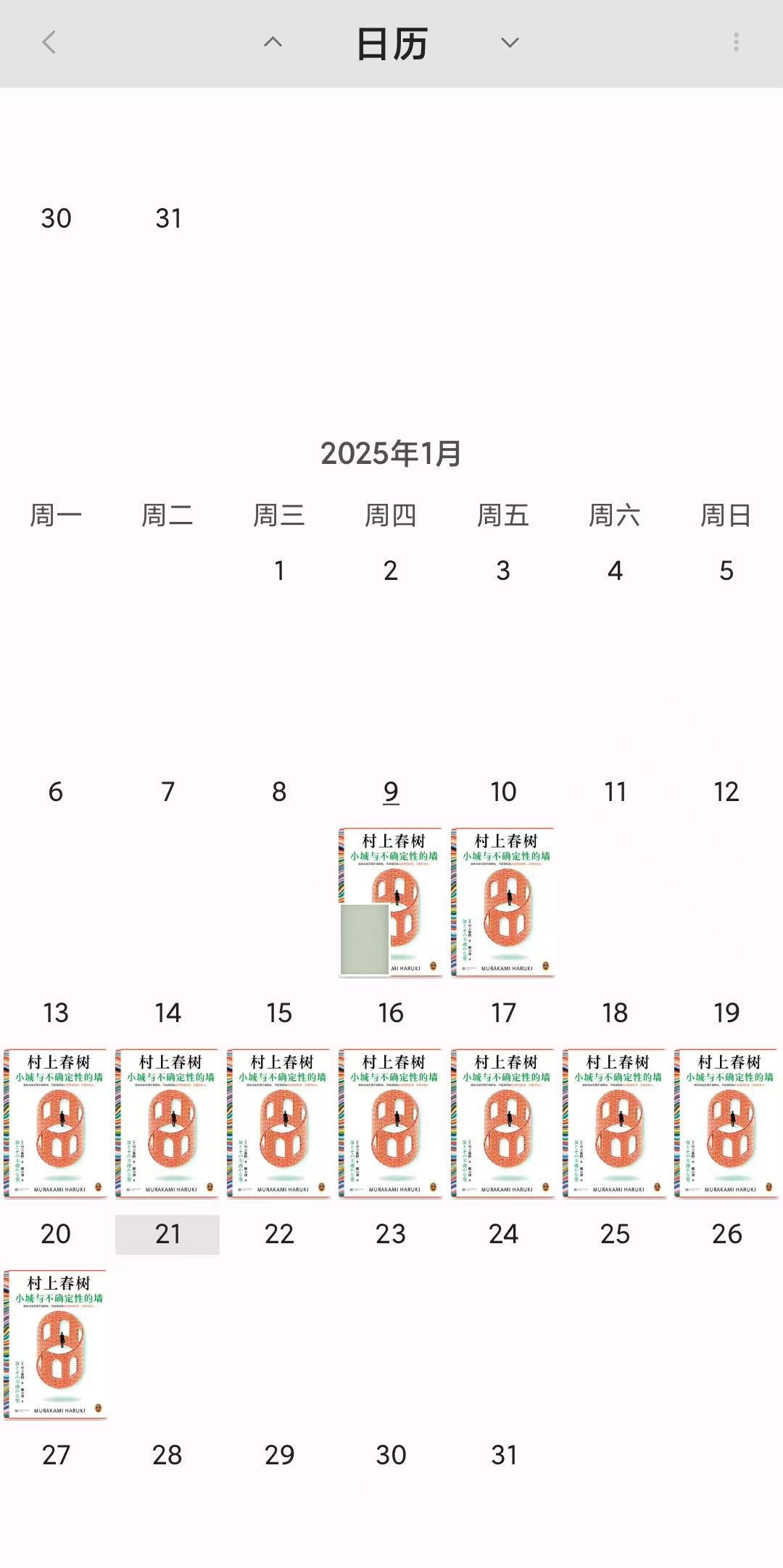The image size is (783, 1568).
Task: Select January 22 in the calendar
Action: click(279, 1235)
